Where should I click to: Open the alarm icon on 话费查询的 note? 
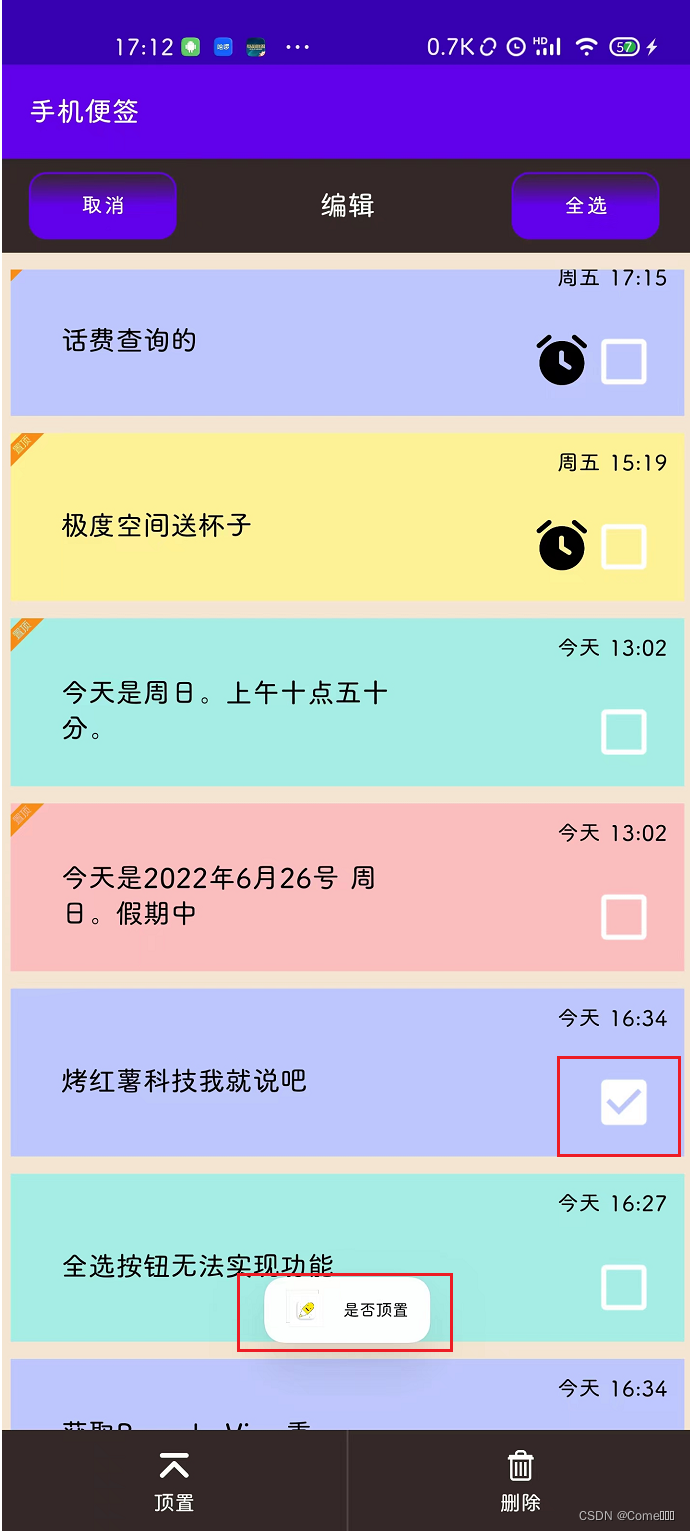562,360
